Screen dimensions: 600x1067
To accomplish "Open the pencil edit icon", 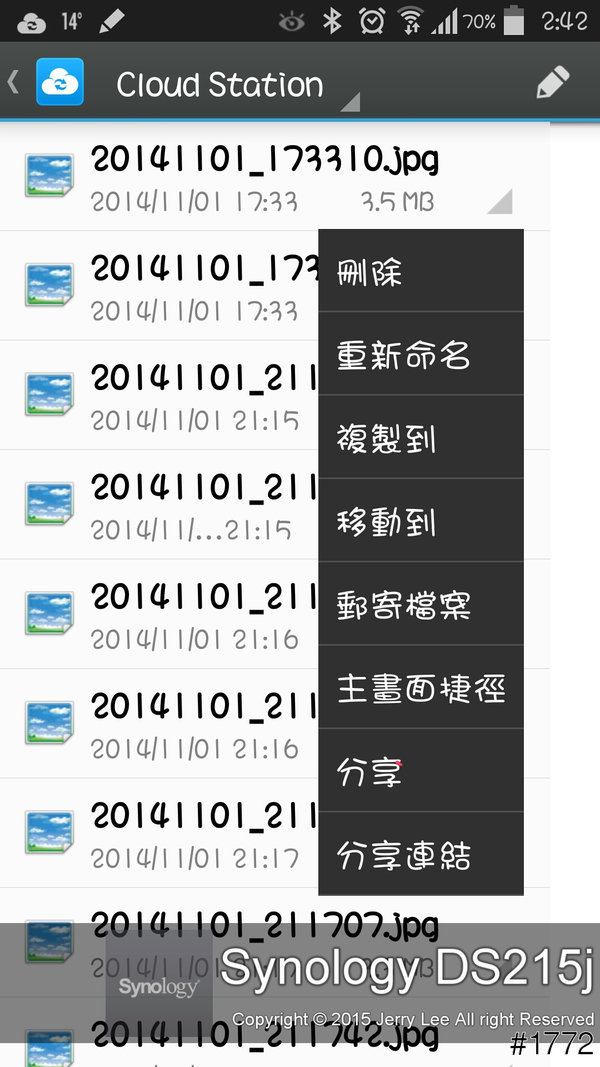I will point(552,84).
